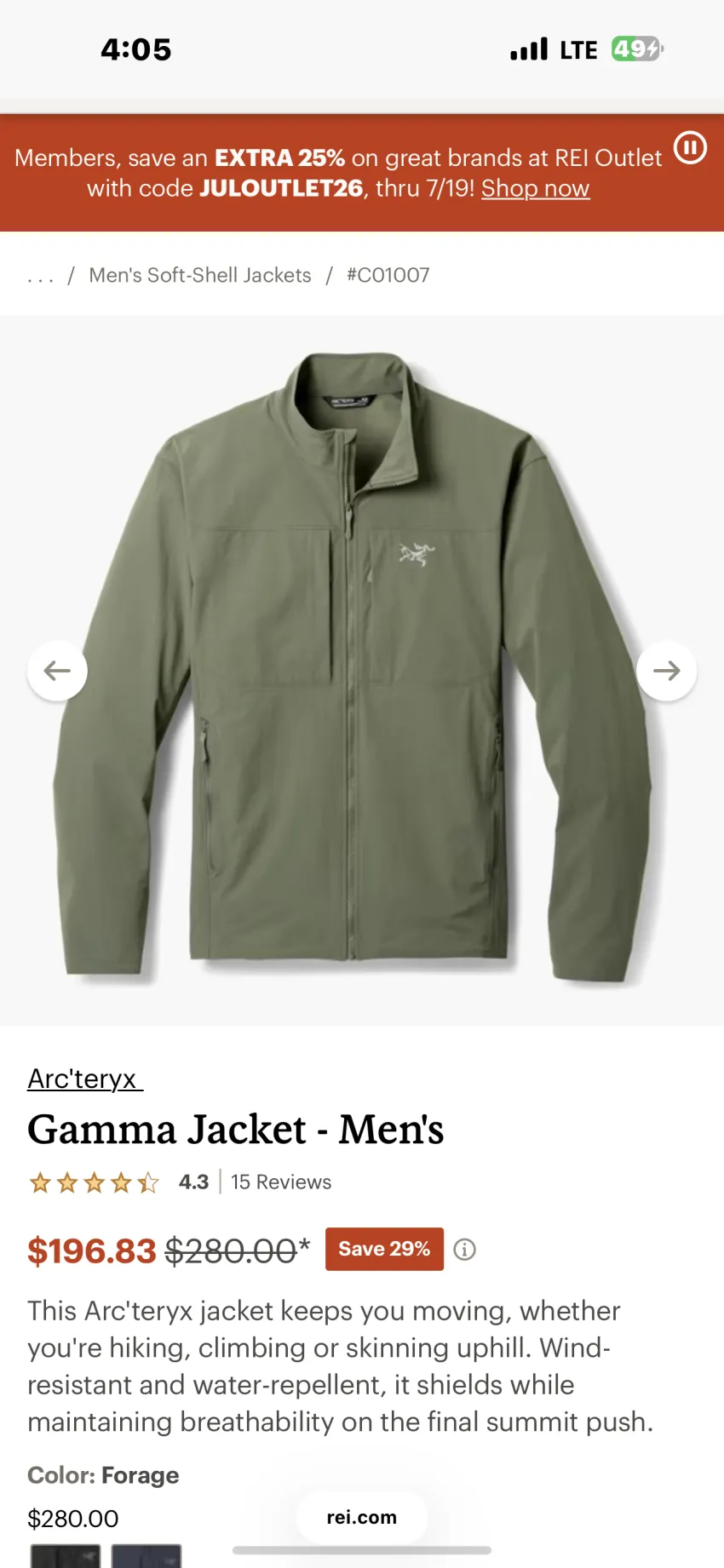724x1568 pixels.
Task: Open the Men's Soft-Shell Jackets breadcrumb
Action: click(x=200, y=275)
